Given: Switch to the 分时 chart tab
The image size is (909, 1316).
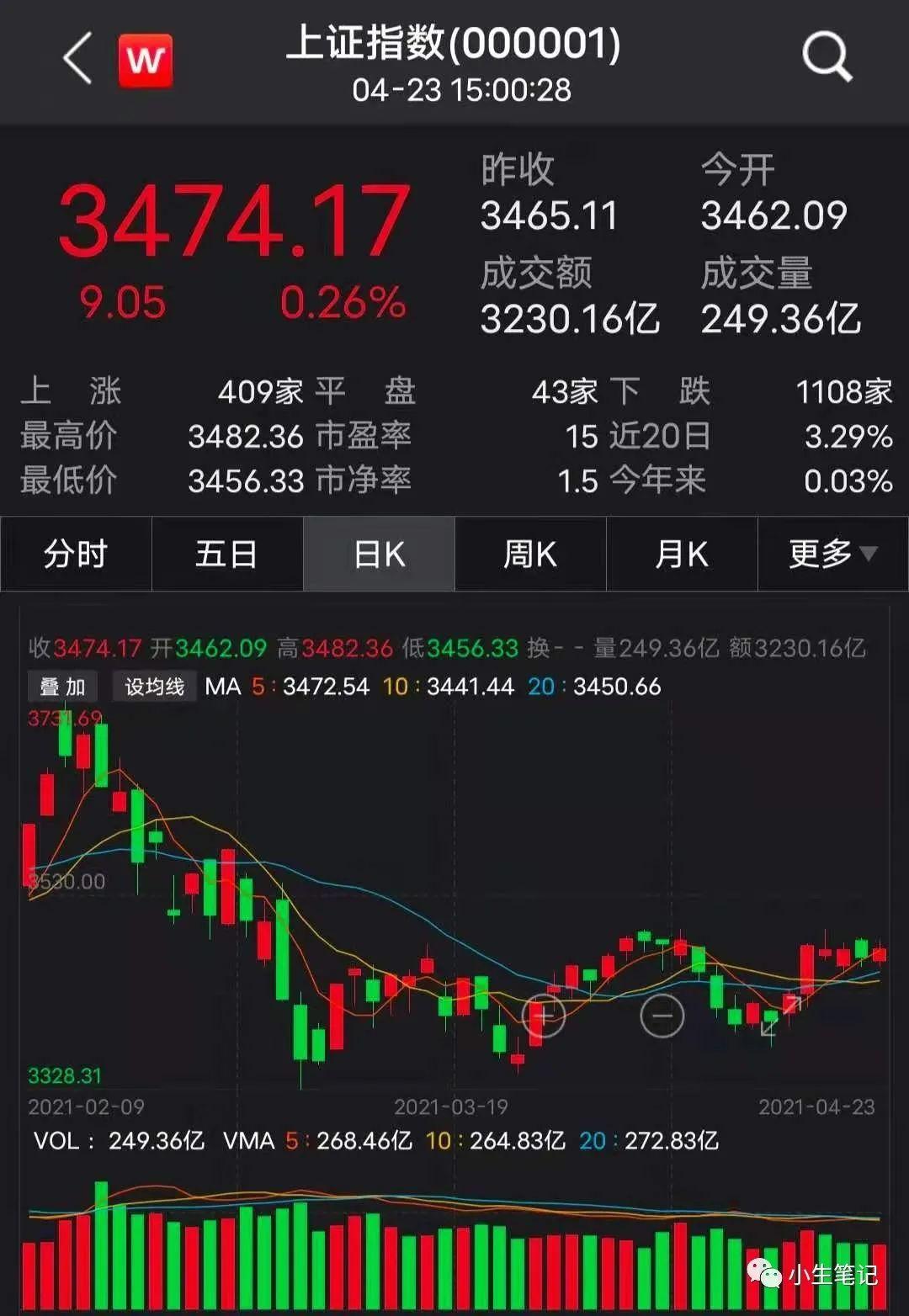Looking at the screenshot, I should click(76, 555).
